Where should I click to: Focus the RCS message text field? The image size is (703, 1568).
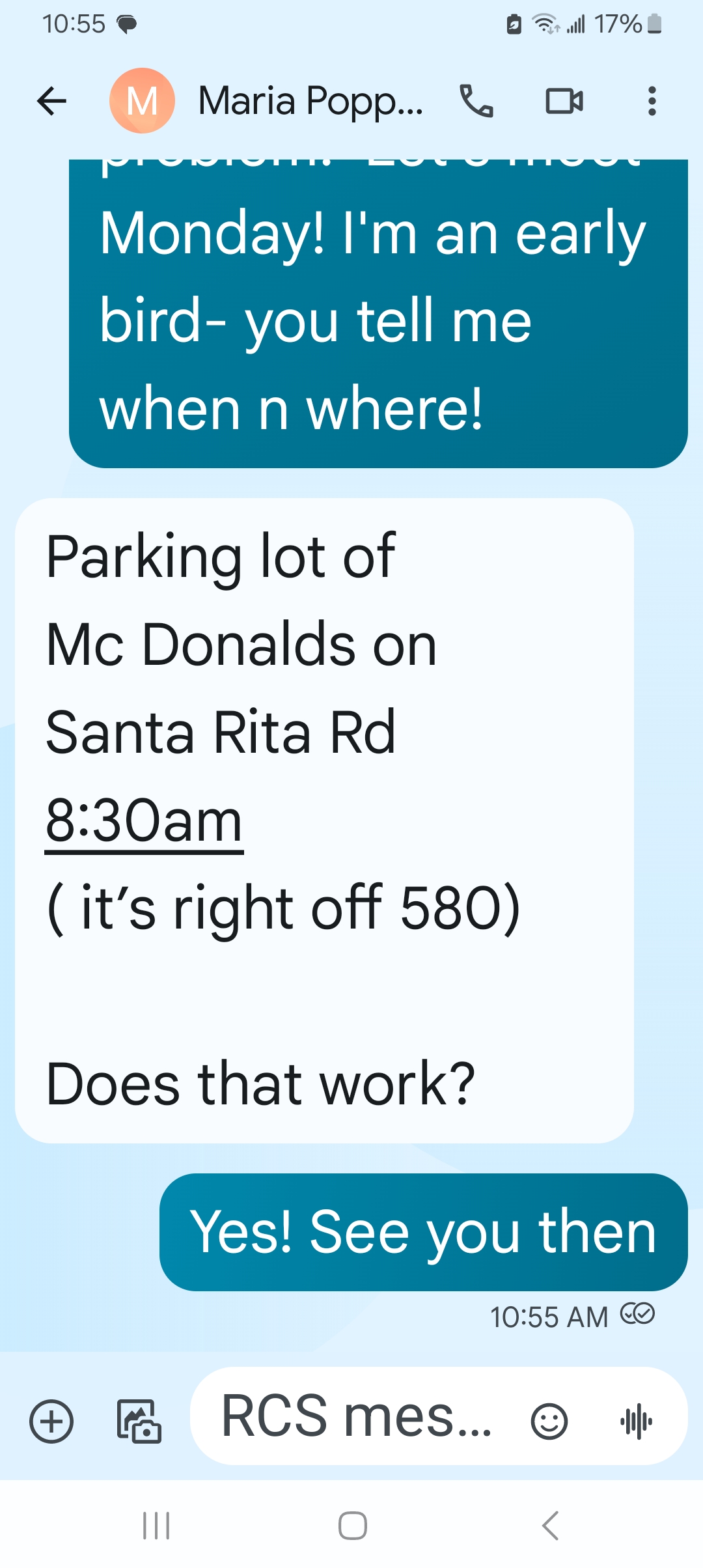pos(355,1417)
